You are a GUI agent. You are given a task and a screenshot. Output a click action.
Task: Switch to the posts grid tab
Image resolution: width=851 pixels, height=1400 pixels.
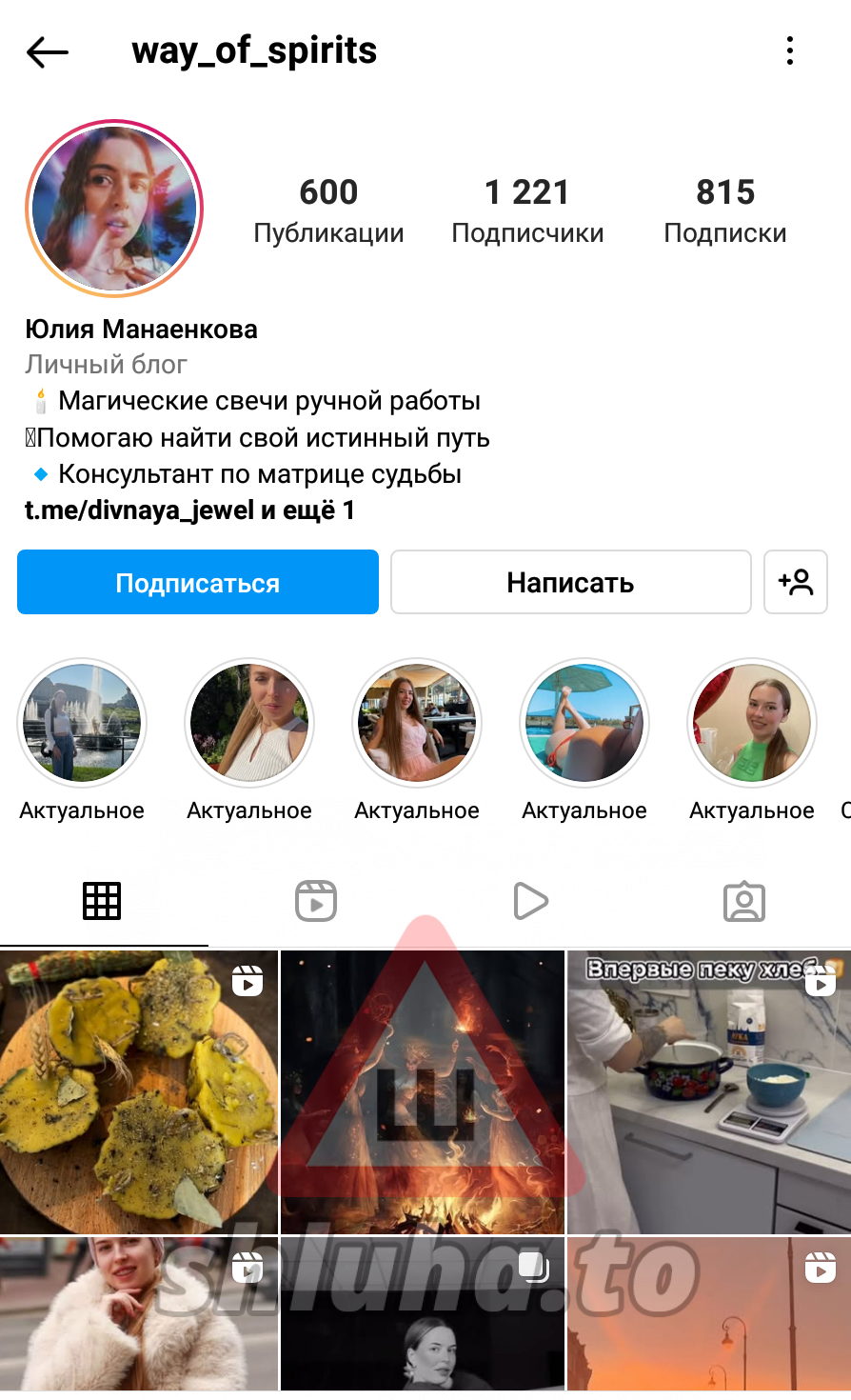(102, 901)
